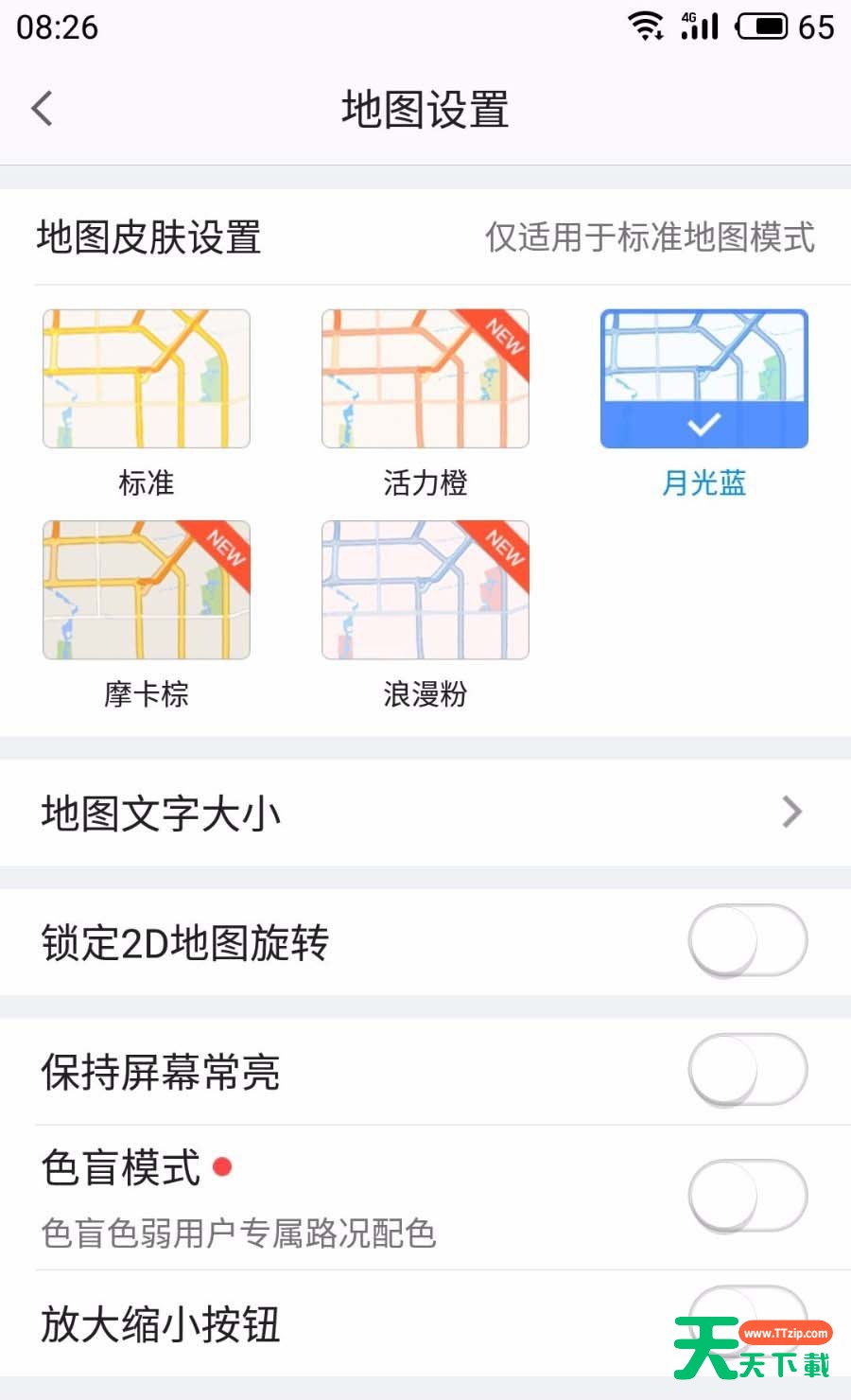Select the 浪漫粉 map skin

tap(425, 589)
